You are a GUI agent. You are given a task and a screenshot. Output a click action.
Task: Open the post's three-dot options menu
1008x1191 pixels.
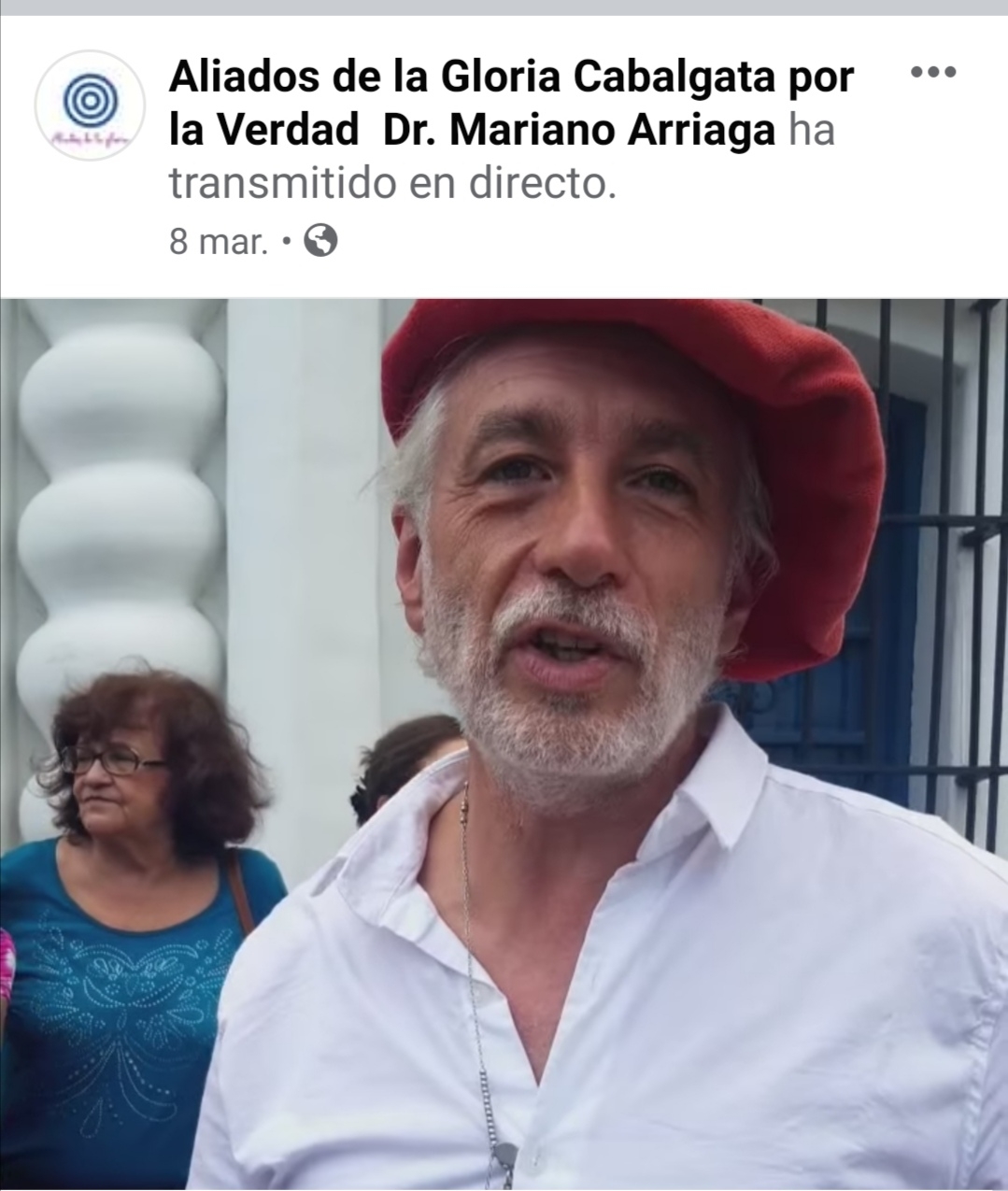pos(932,72)
